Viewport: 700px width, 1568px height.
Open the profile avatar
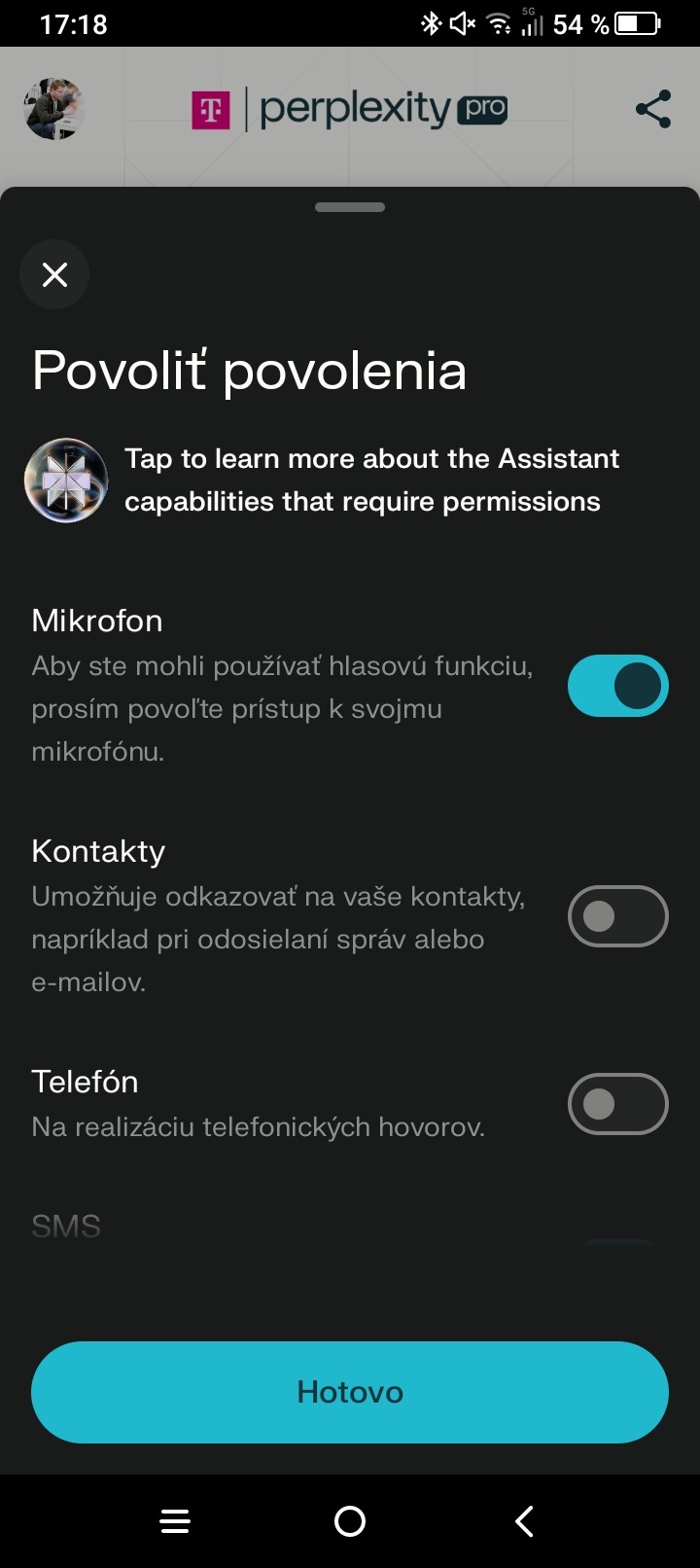[x=54, y=109]
